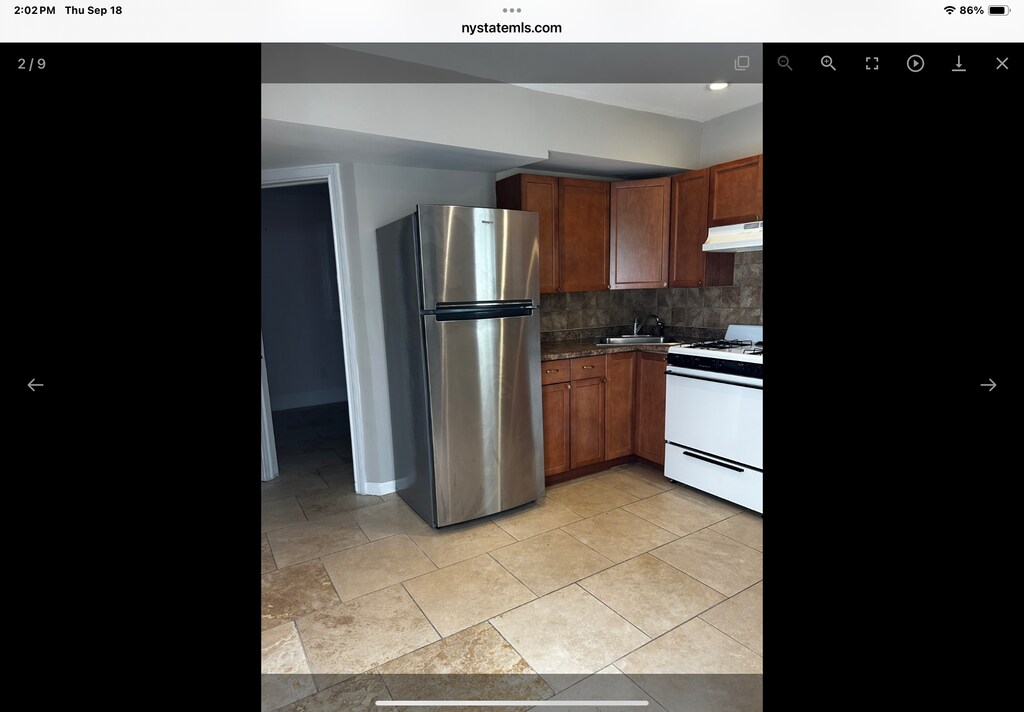Tap the nystatemls.com address bar
The width and height of the screenshot is (1024, 712).
pyautogui.click(x=511, y=28)
